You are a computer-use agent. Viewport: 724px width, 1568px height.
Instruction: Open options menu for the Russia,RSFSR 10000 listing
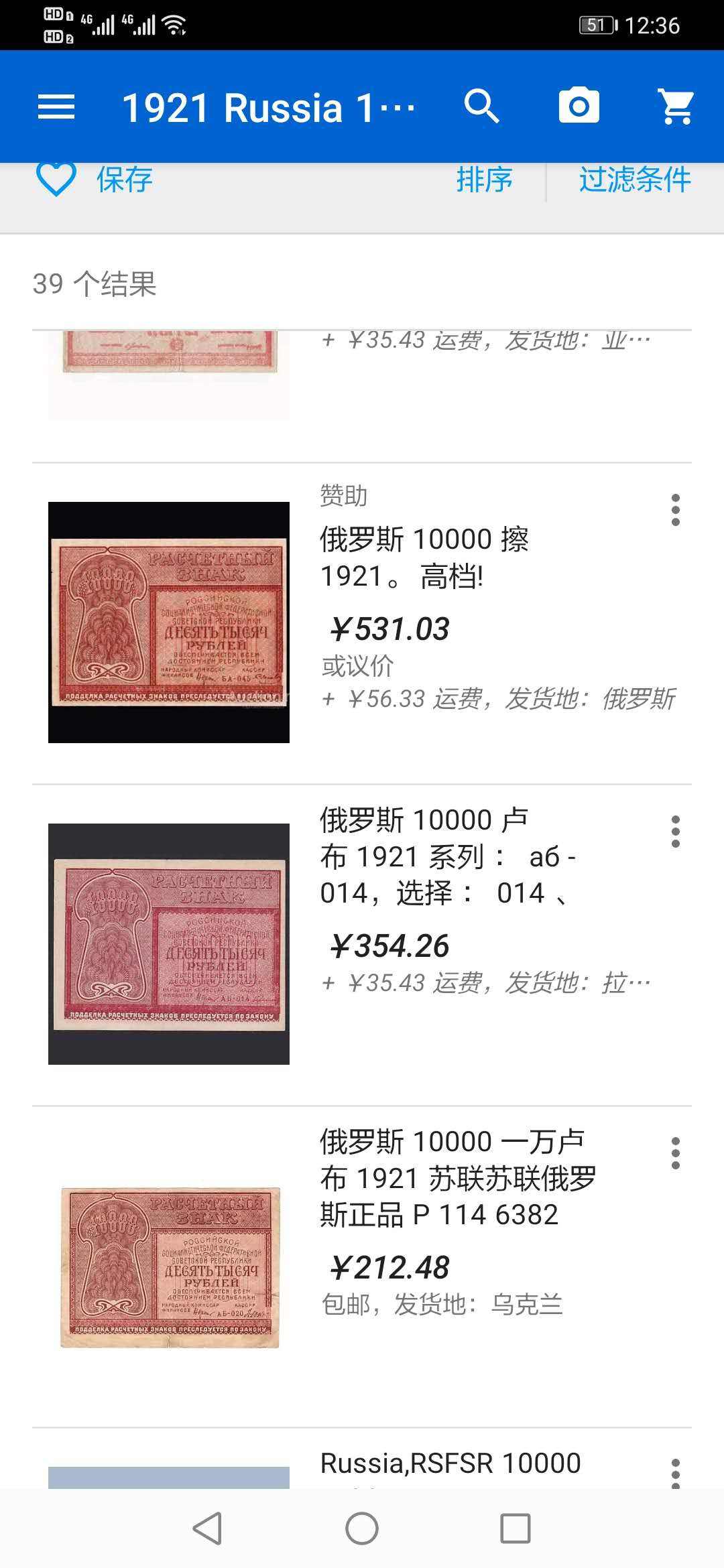(x=676, y=1469)
